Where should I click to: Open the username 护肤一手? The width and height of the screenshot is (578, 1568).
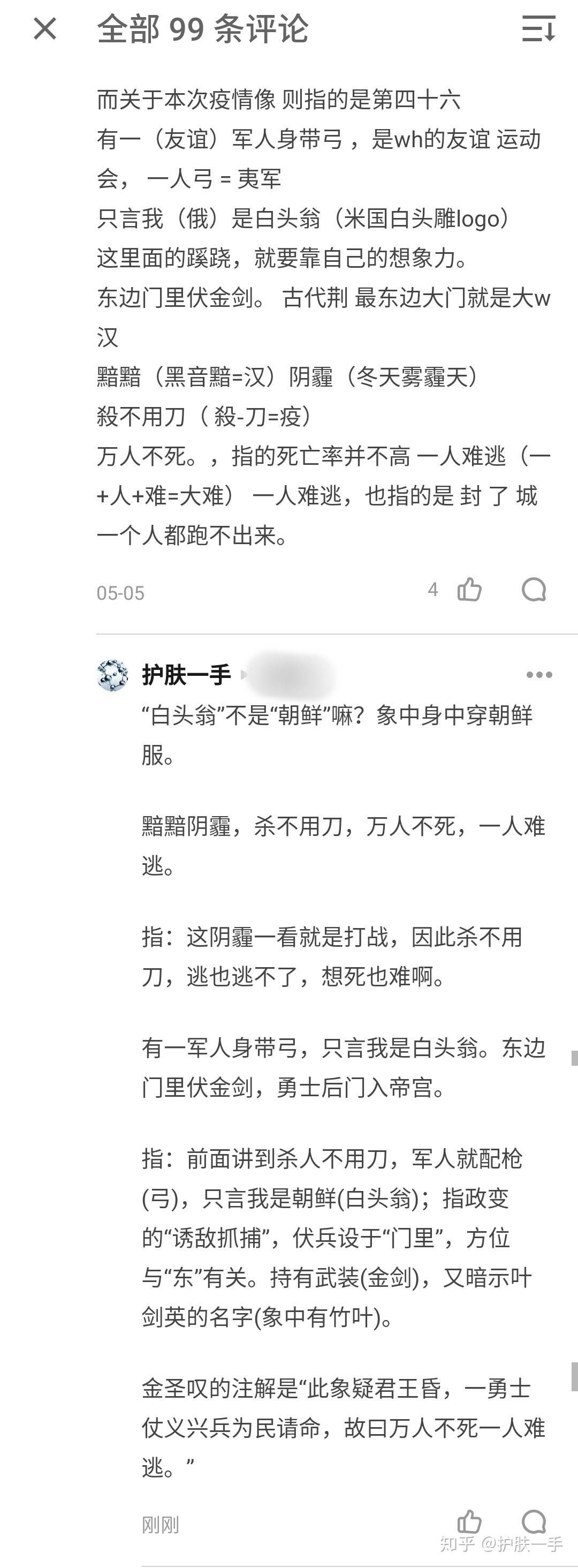click(x=186, y=675)
